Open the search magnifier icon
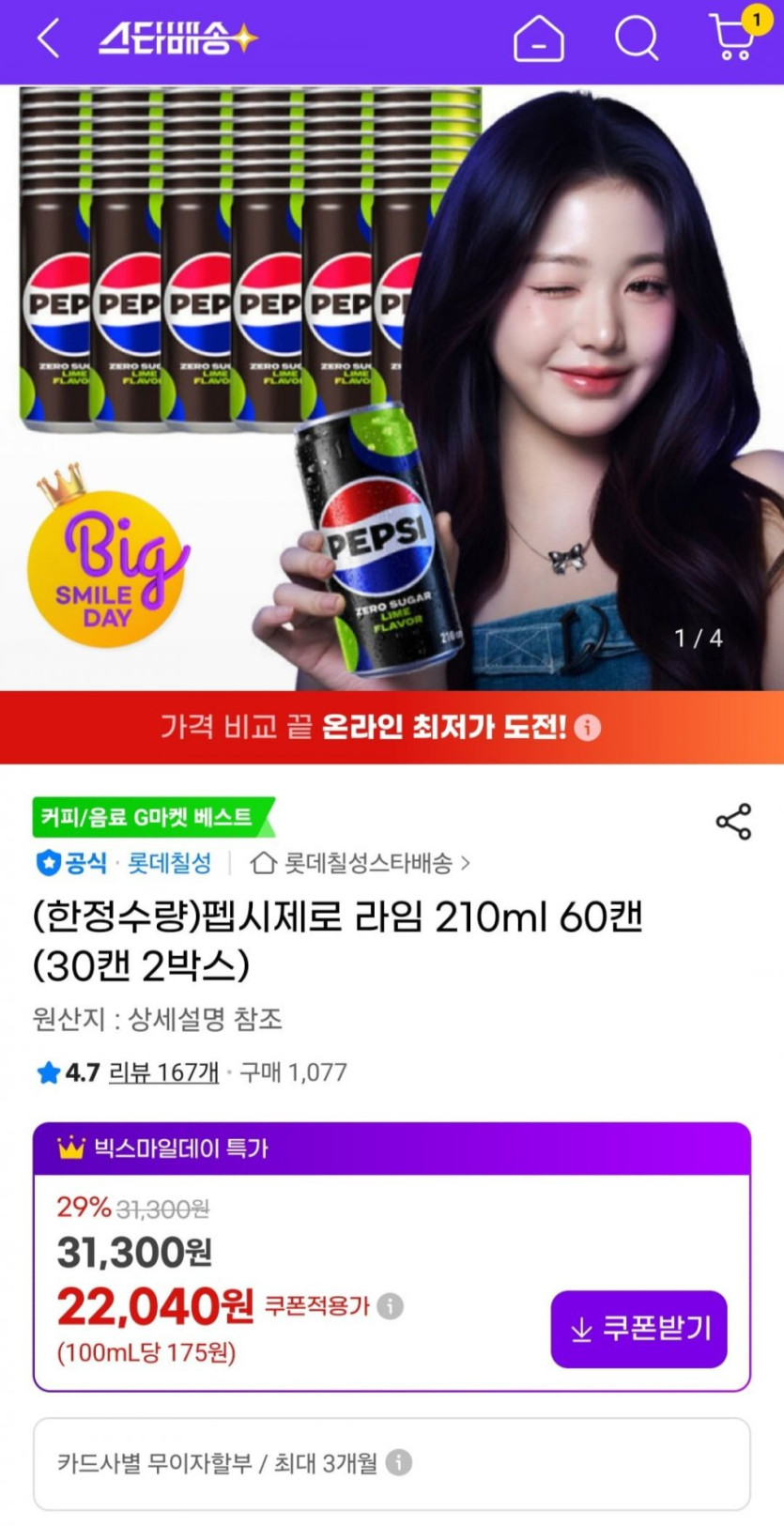 (x=636, y=39)
